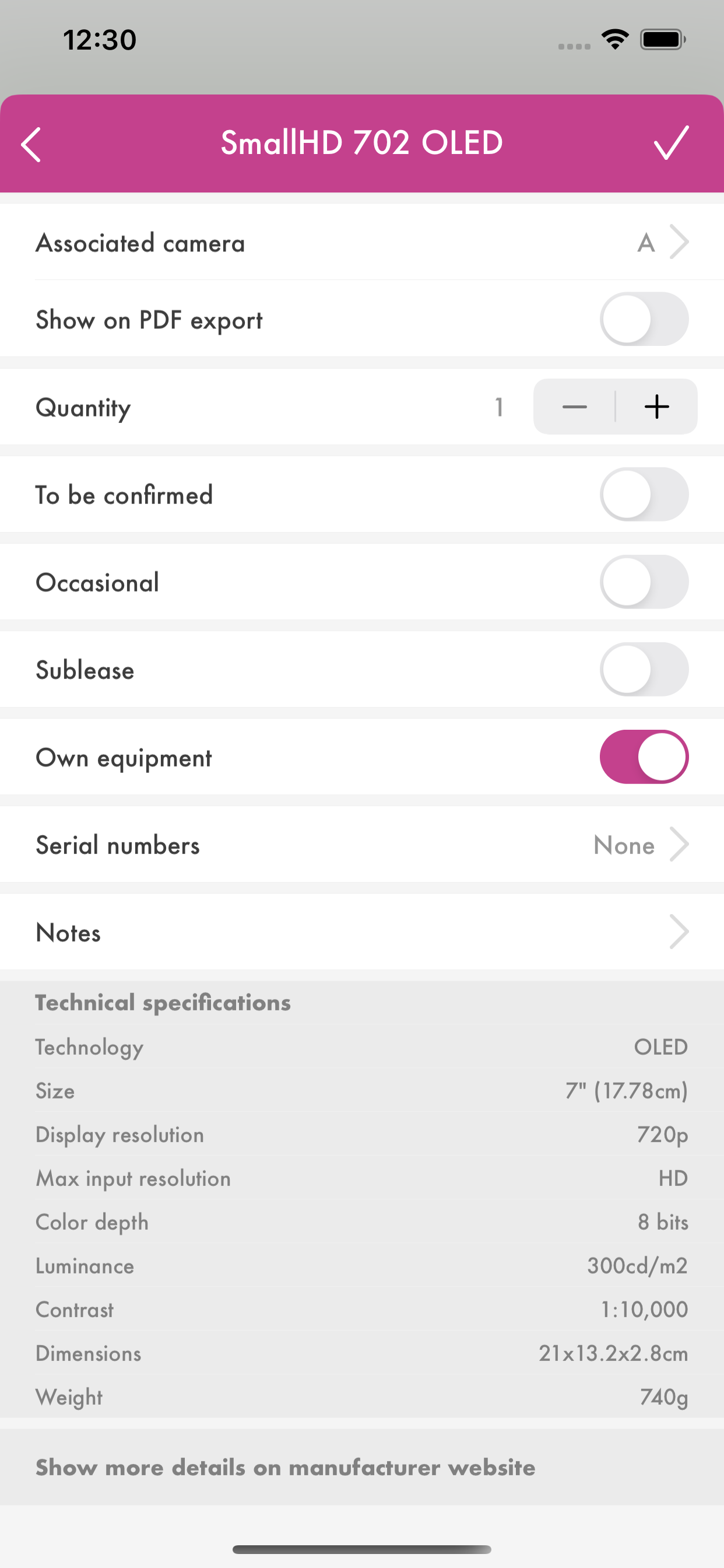
Task: Tap None next to Serial numbers
Action: (623, 844)
